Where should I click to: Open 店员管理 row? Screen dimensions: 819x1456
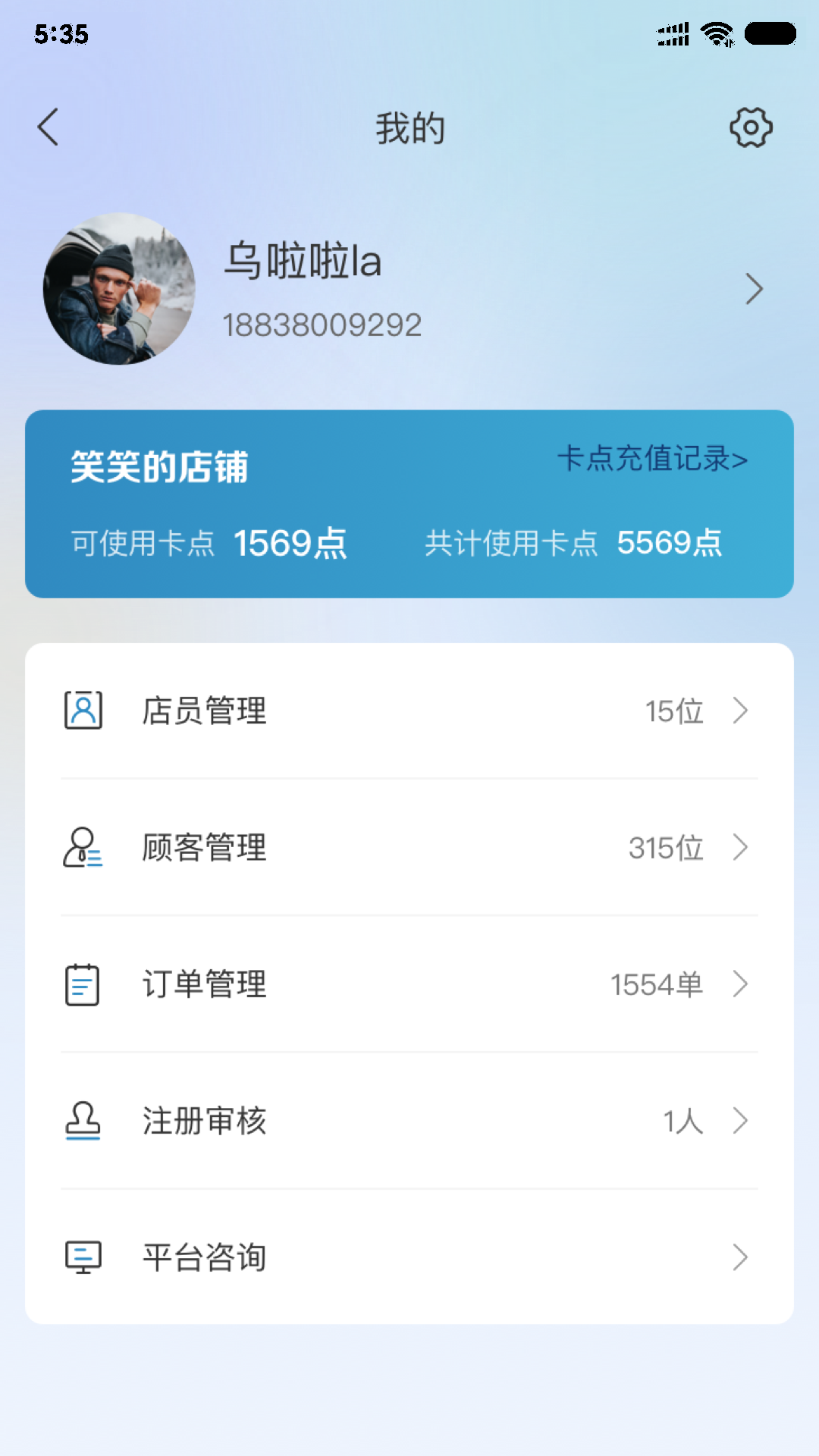(x=409, y=711)
